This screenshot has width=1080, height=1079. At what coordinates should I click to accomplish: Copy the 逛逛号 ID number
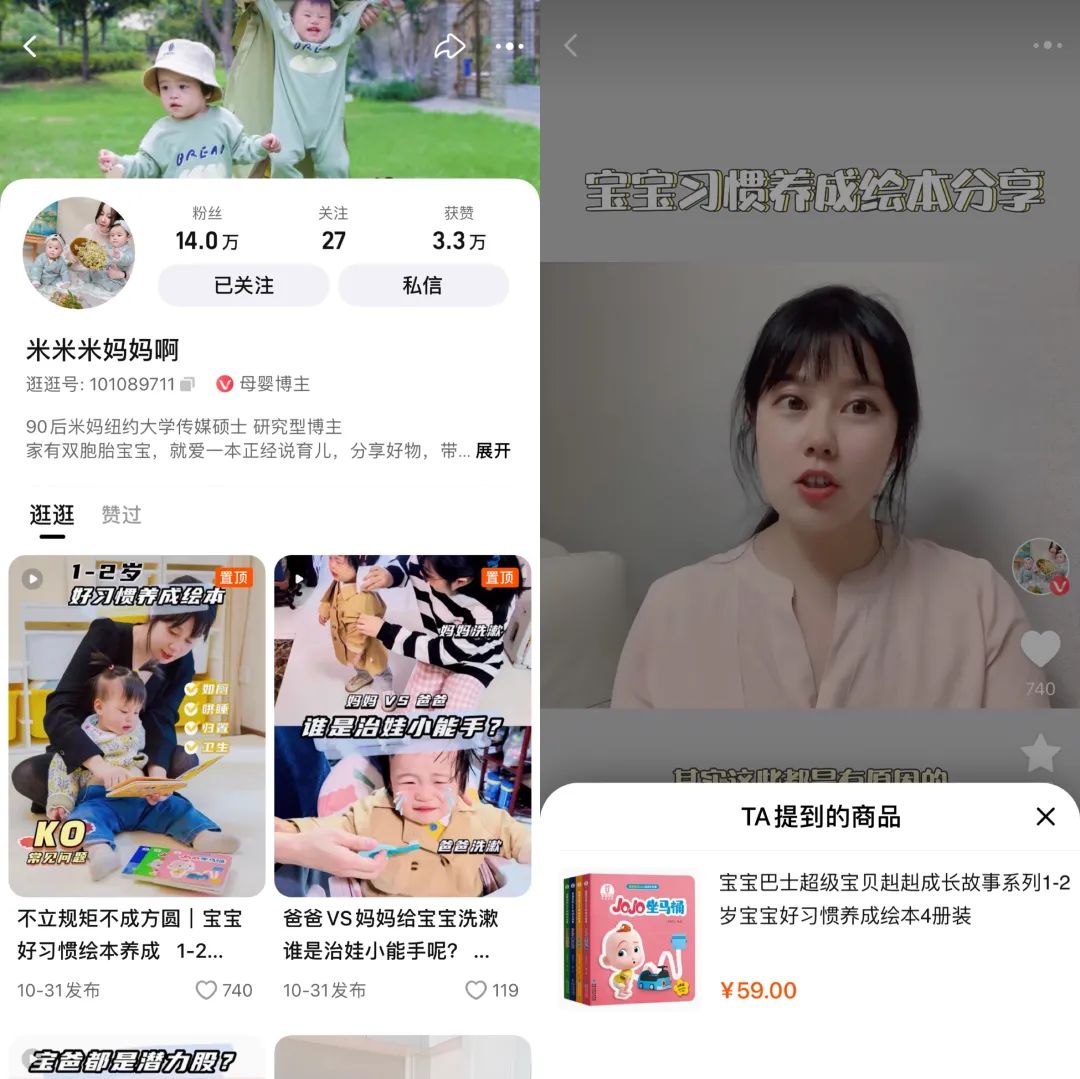click(187, 384)
